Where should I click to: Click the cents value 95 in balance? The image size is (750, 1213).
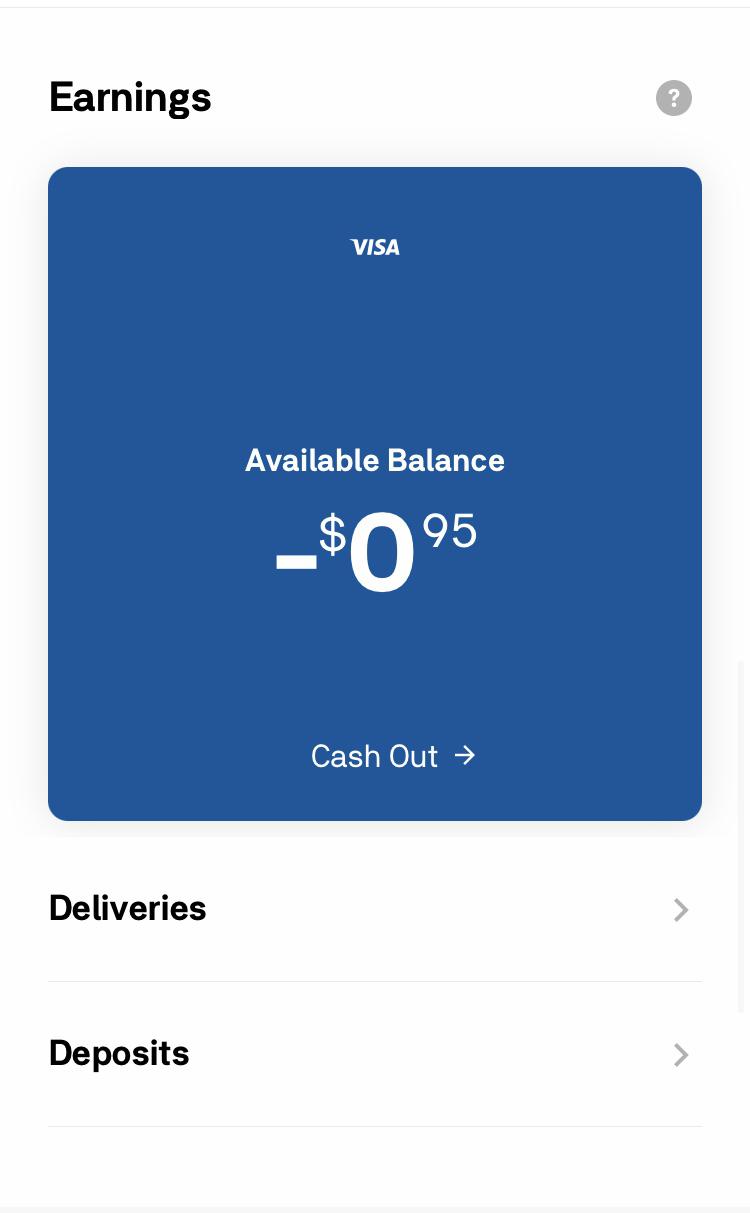(x=449, y=531)
